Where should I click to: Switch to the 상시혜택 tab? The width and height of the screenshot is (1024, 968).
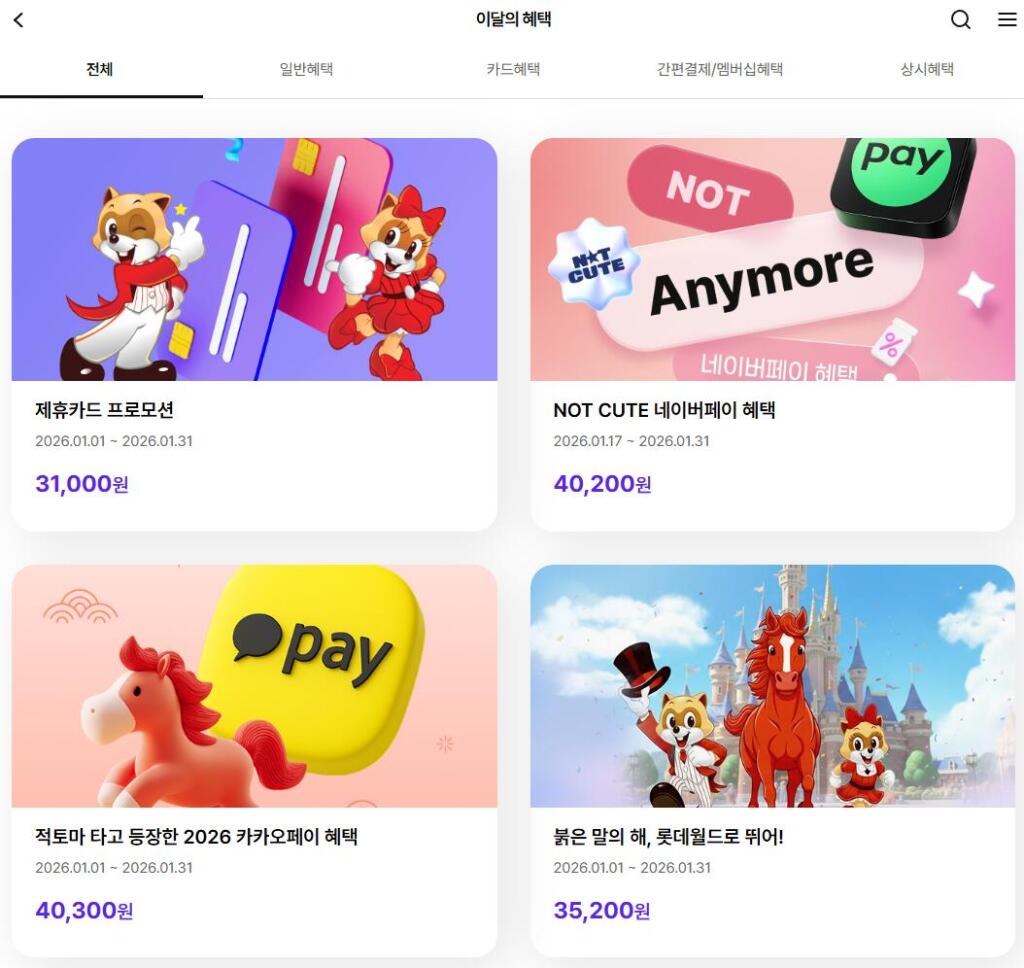[x=926, y=70]
